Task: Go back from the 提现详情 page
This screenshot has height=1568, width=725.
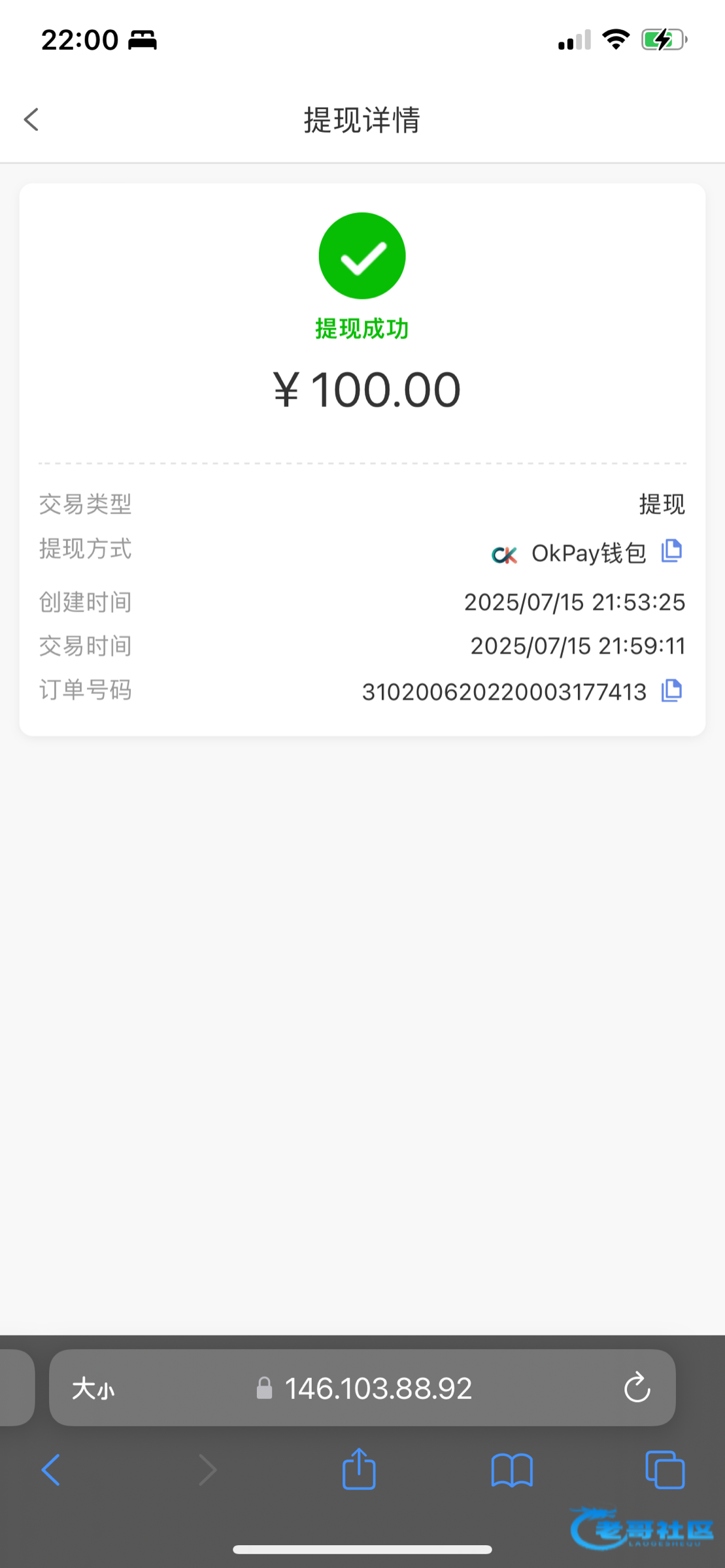Action: (31, 120)
